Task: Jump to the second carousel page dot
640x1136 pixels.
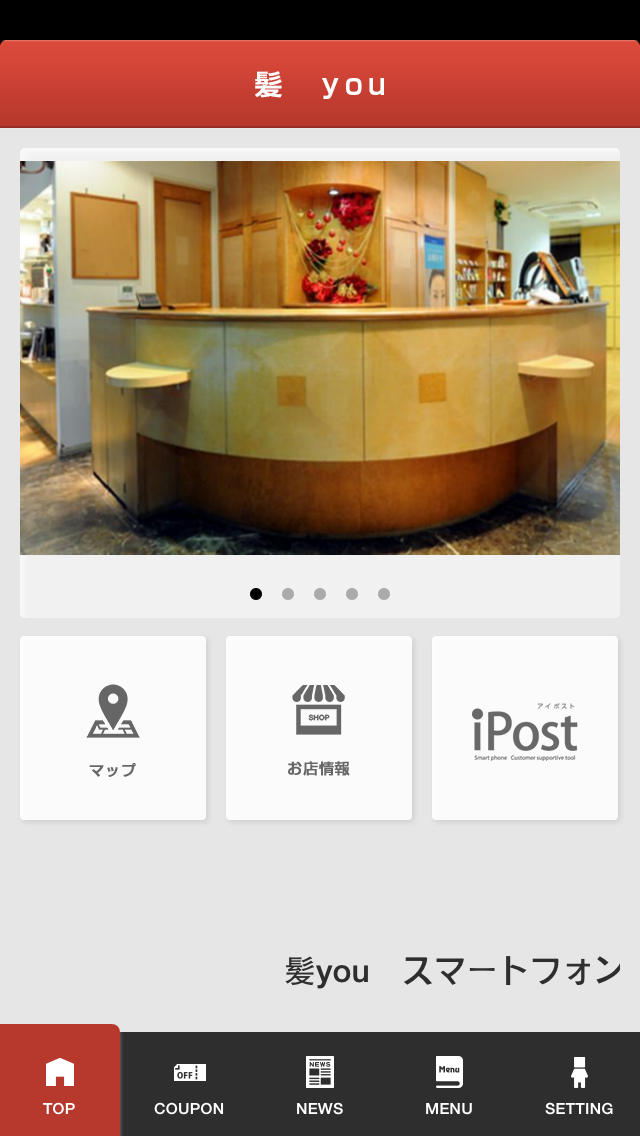Action: click(x=288, y=594)
